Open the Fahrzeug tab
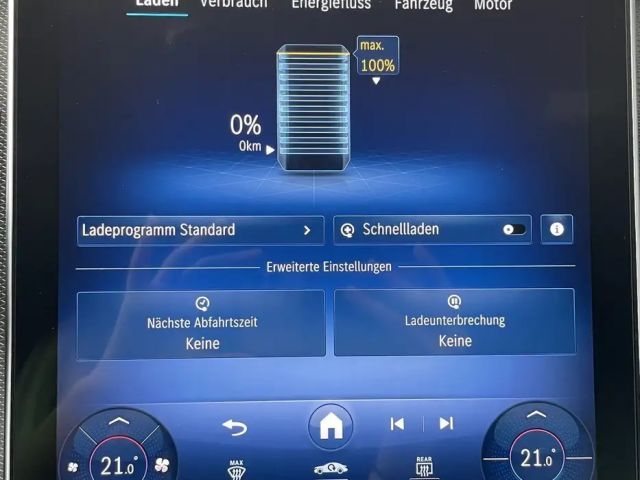Viewport: 640px width, 480px height. [423, 5]
